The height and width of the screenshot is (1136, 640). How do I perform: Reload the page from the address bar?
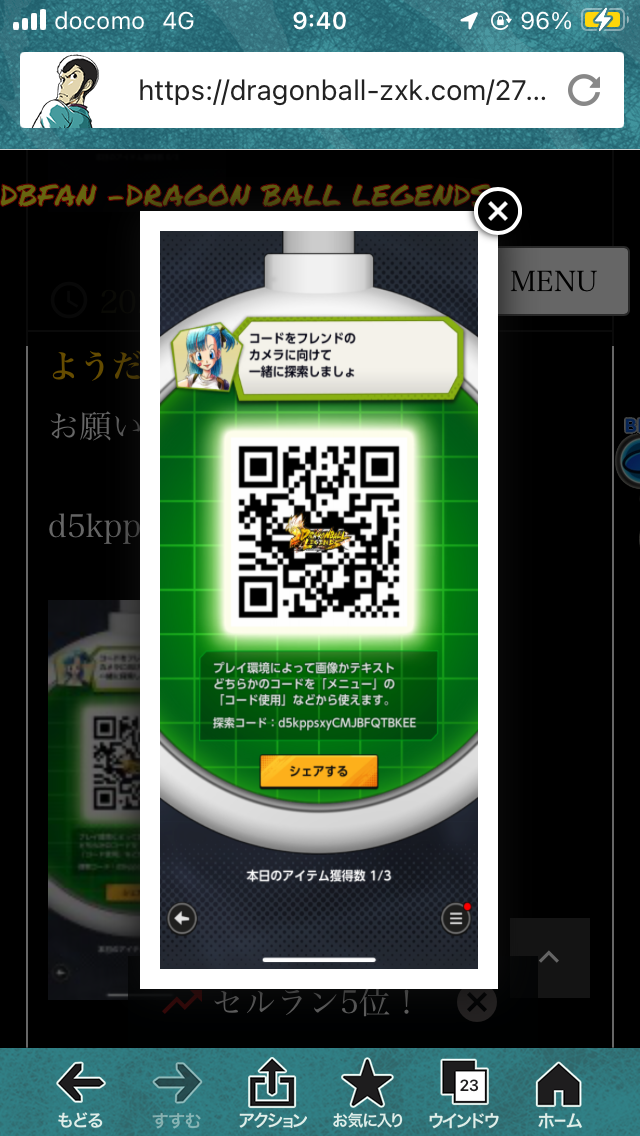pyautogui.click(x=583, y=91)
